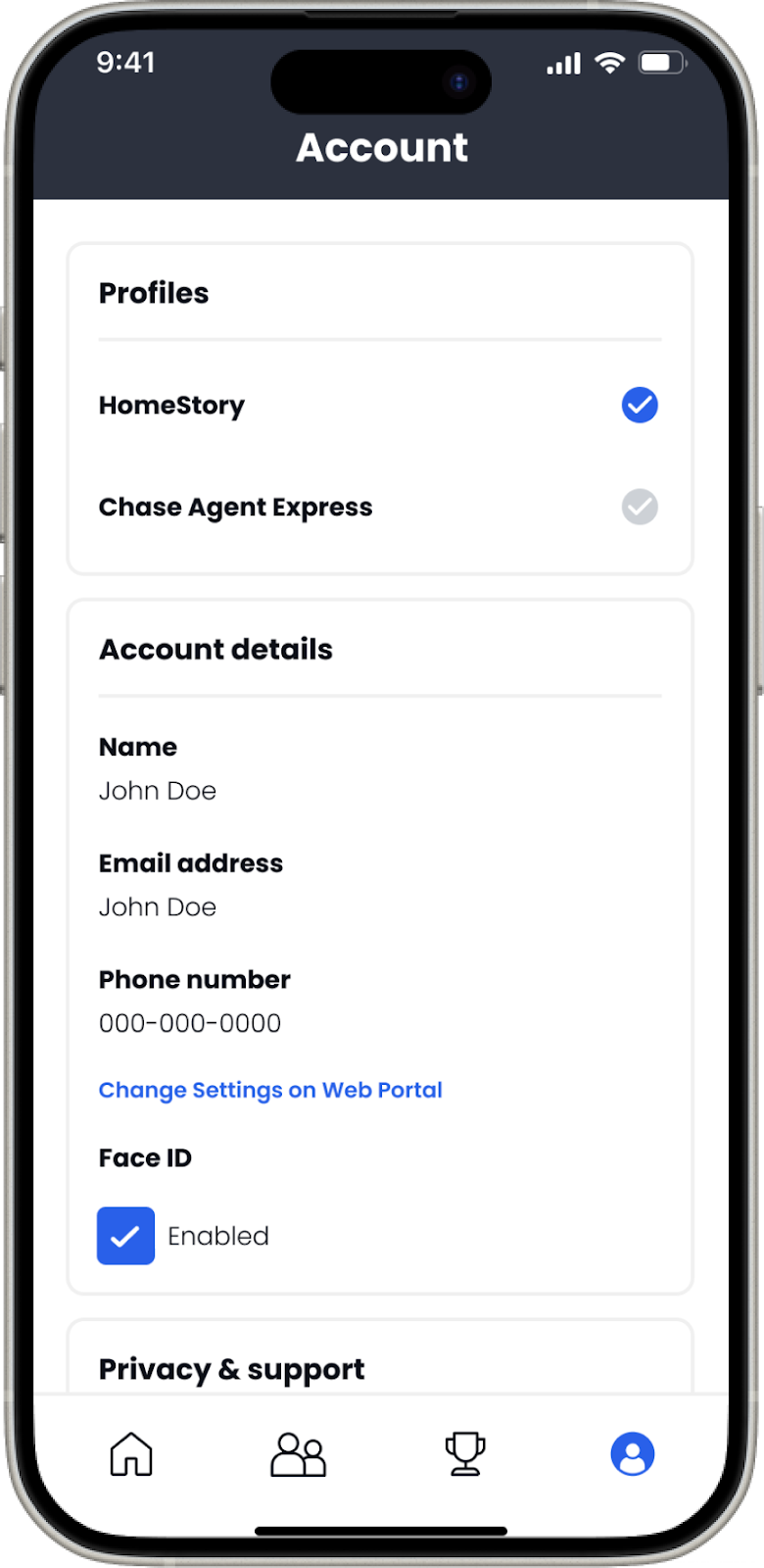This screenshot has height=1568, width=764.
Task: Go to the Home tab
Action: tap(131, 1454)
